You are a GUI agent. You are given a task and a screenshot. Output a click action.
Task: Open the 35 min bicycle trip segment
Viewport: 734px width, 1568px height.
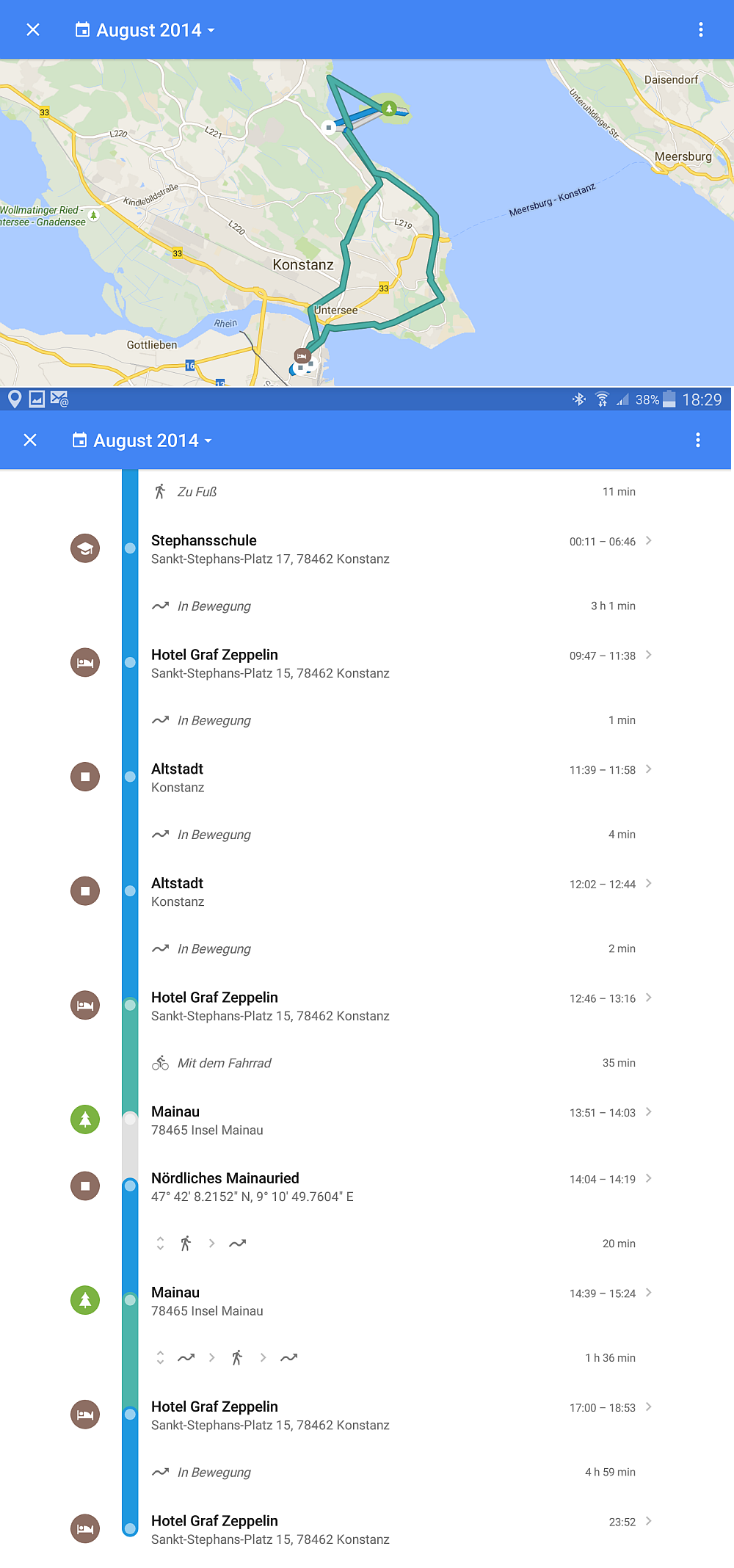[396, 1063]
